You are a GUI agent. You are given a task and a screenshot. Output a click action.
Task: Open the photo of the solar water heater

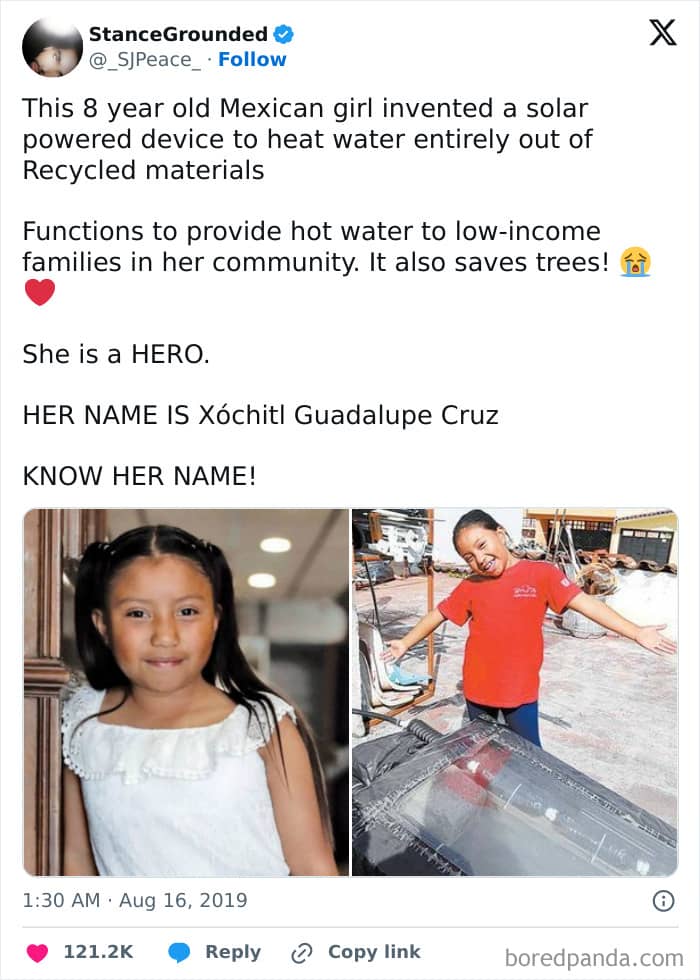(x=515, y=692)
